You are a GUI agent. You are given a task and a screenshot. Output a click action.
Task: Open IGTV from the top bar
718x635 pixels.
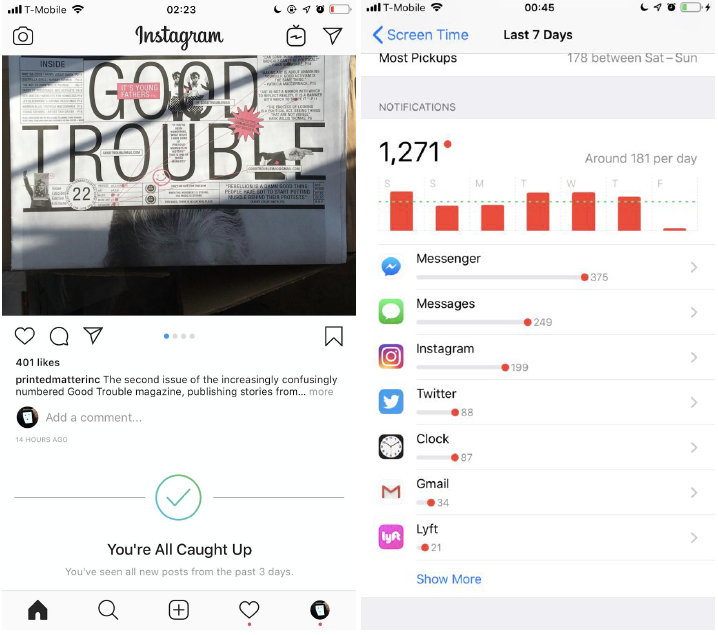click(x=296, y=37)
